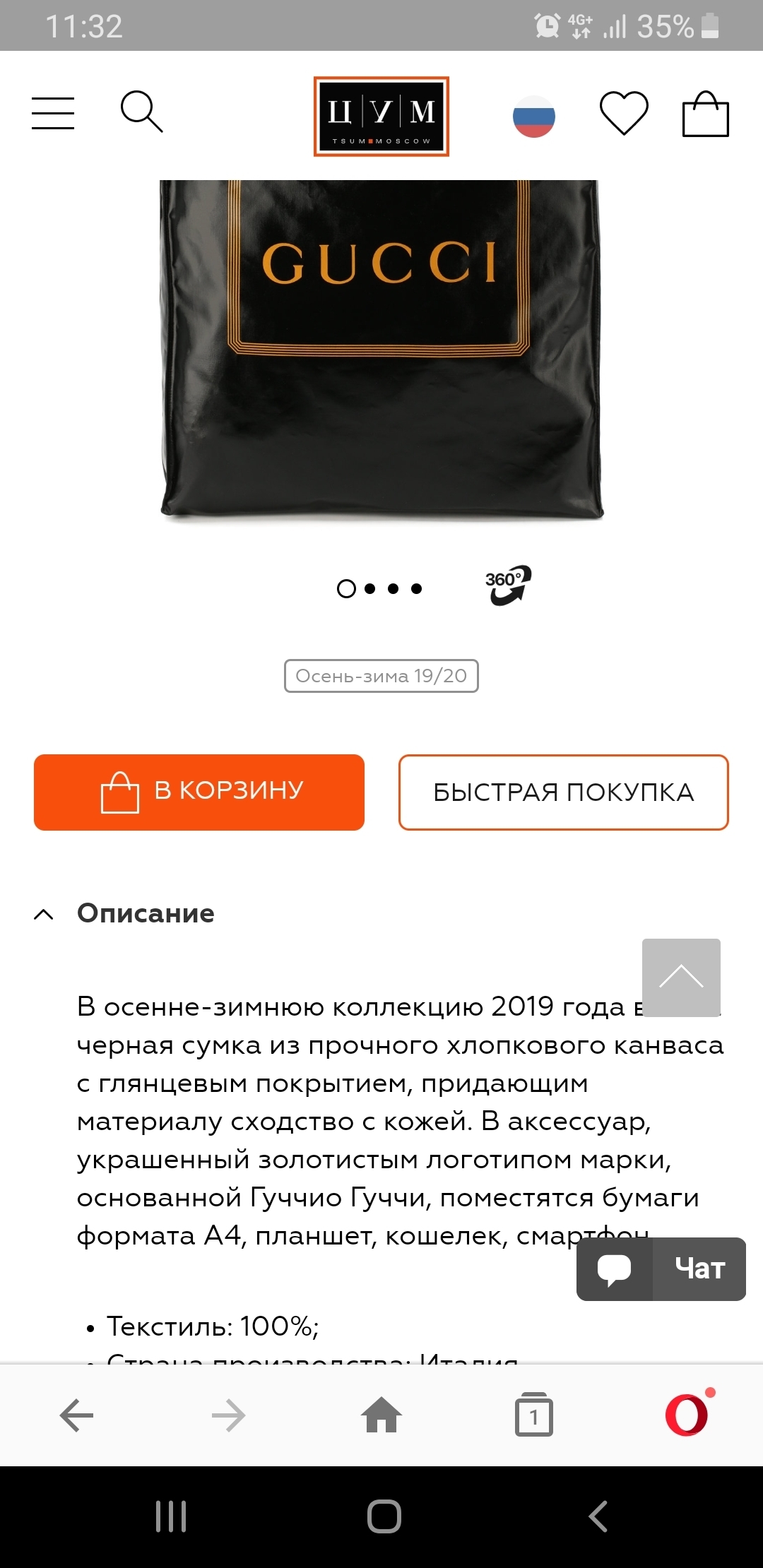The width and height of the screenshot is (763, 1568).
Task: Collapse the Описание section
Action: click(x=44, y=914)
